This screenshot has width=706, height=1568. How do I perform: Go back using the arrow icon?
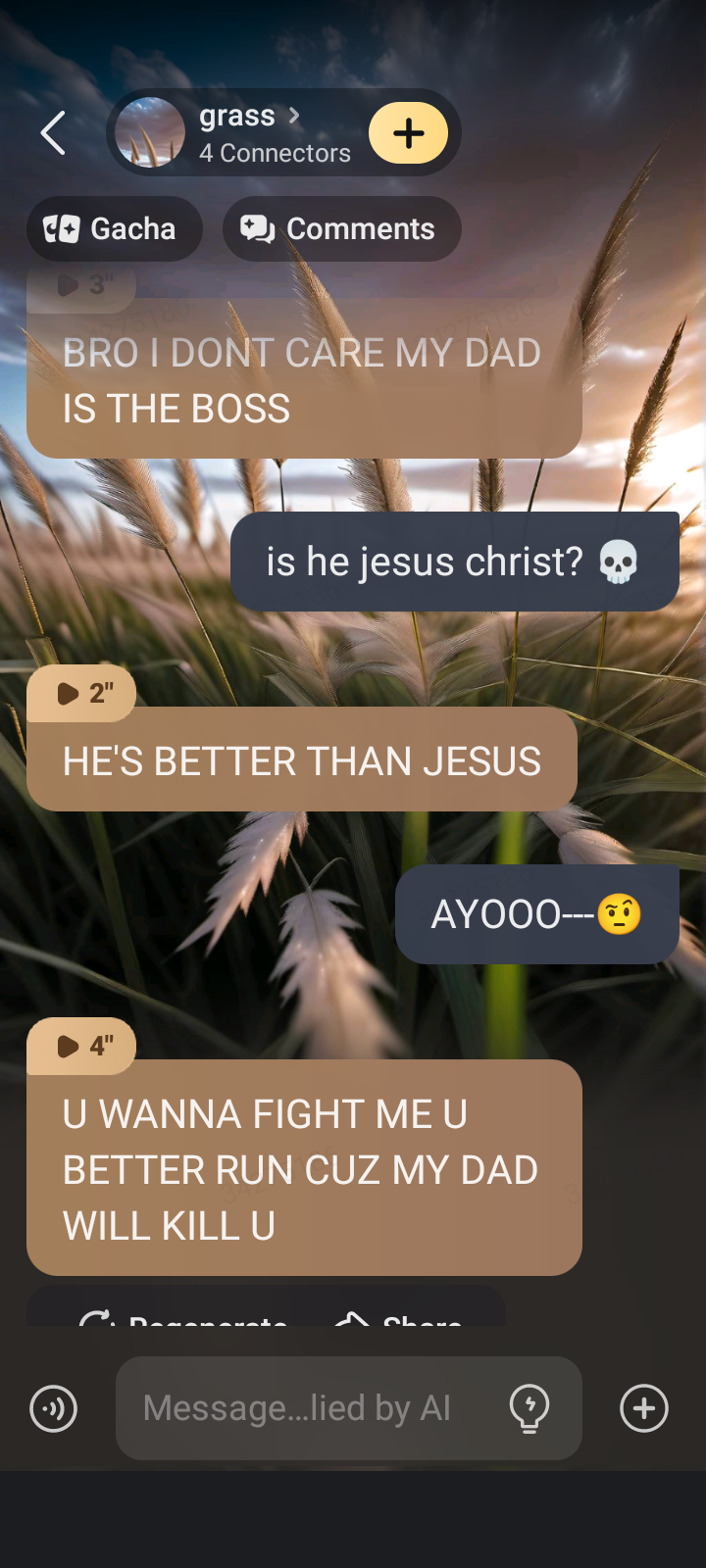pyautogui.click(x=54, y=133)
